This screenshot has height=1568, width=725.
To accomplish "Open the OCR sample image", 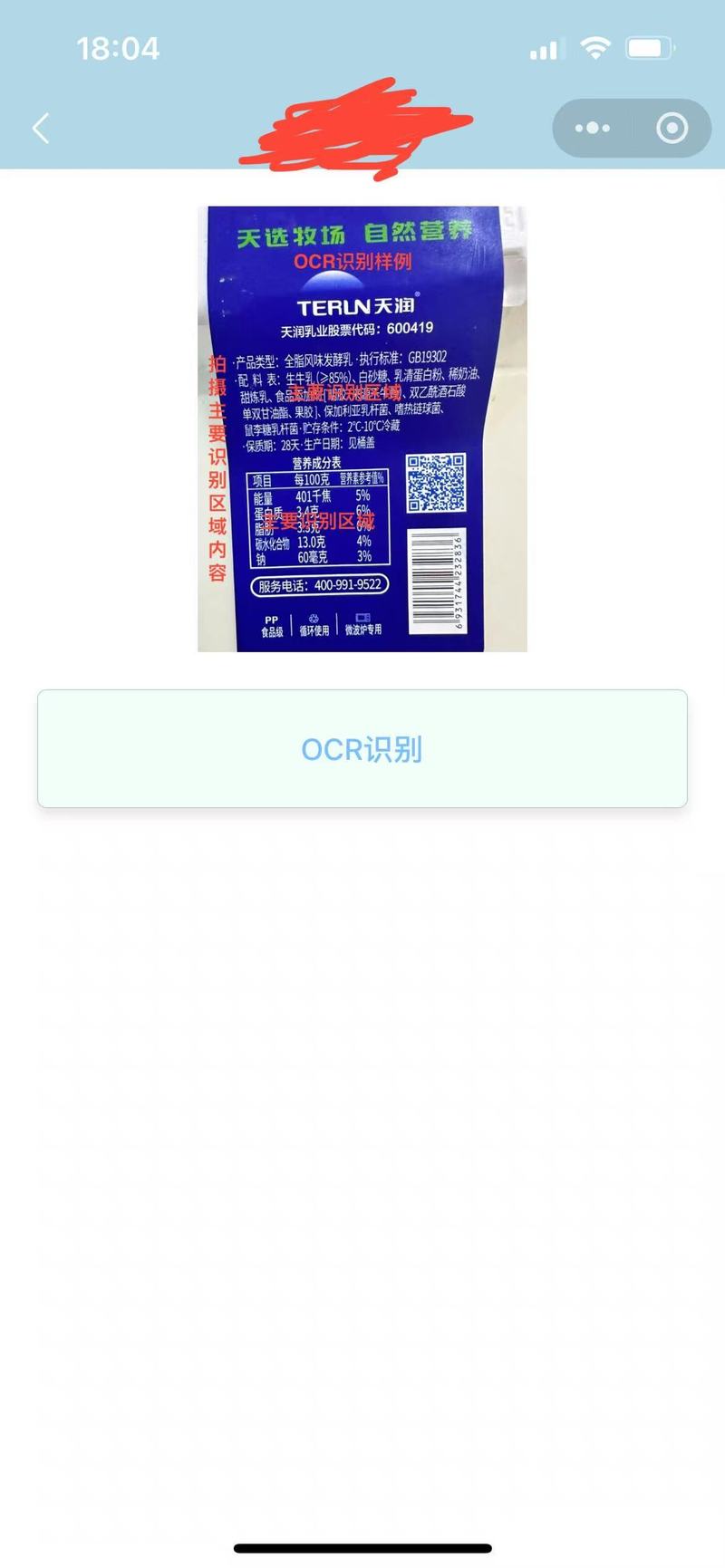I will (x=362, y=428).
